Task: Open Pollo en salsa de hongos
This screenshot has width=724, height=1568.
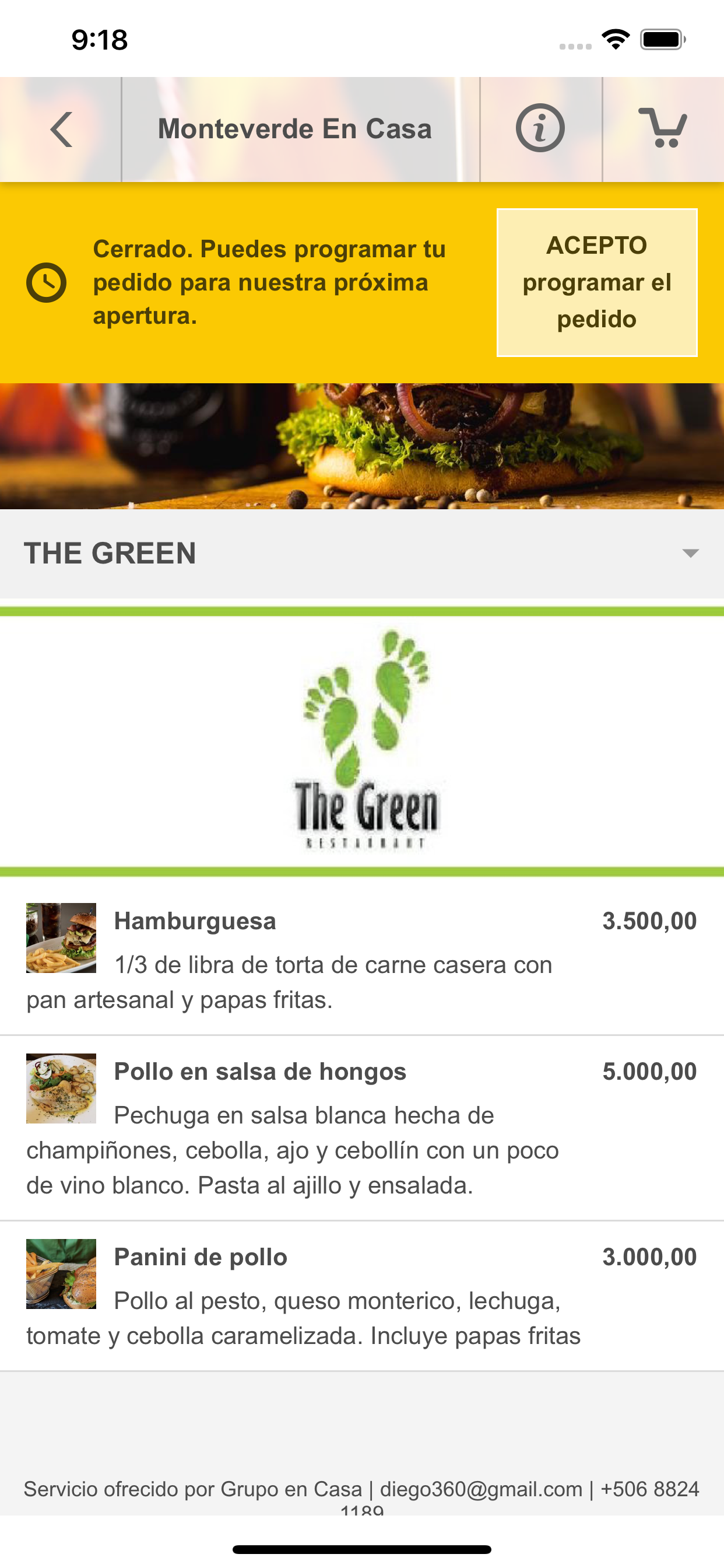Action: pos(362,1128)
